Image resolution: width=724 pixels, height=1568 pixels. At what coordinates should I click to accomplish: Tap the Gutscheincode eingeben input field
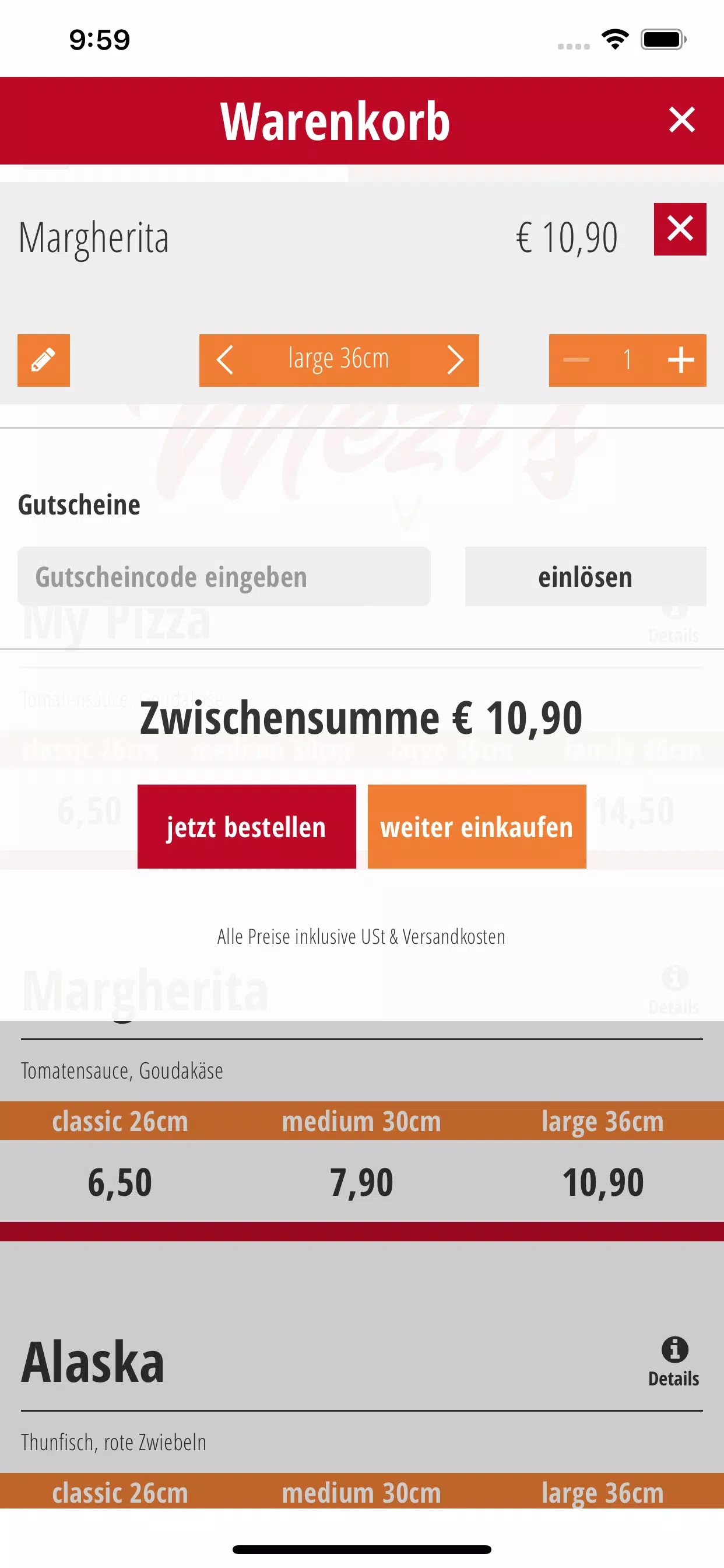pos(224,576)
